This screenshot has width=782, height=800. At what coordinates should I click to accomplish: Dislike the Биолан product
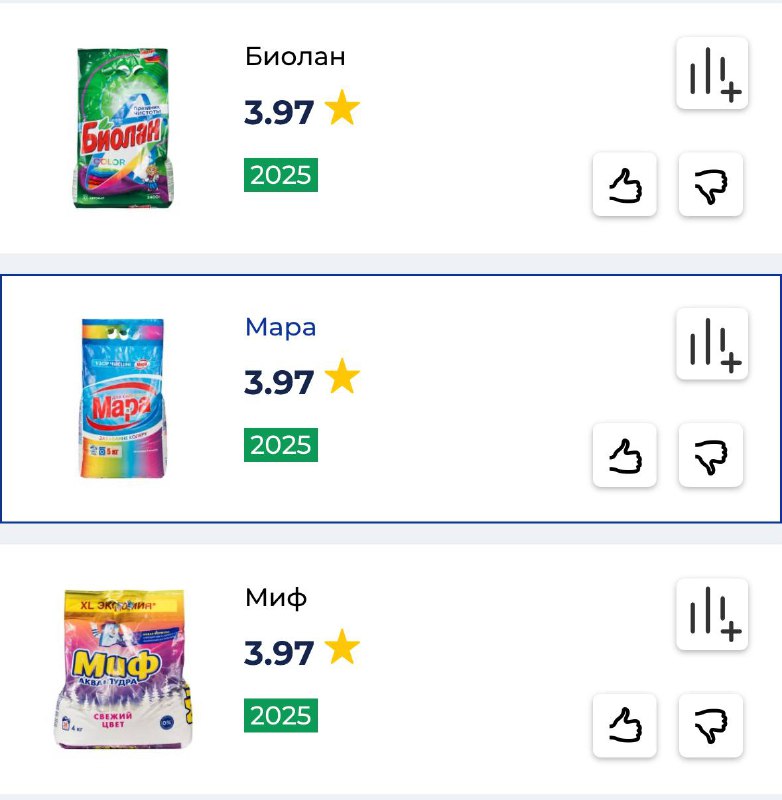pyautogui.click(x=711, y=184)
